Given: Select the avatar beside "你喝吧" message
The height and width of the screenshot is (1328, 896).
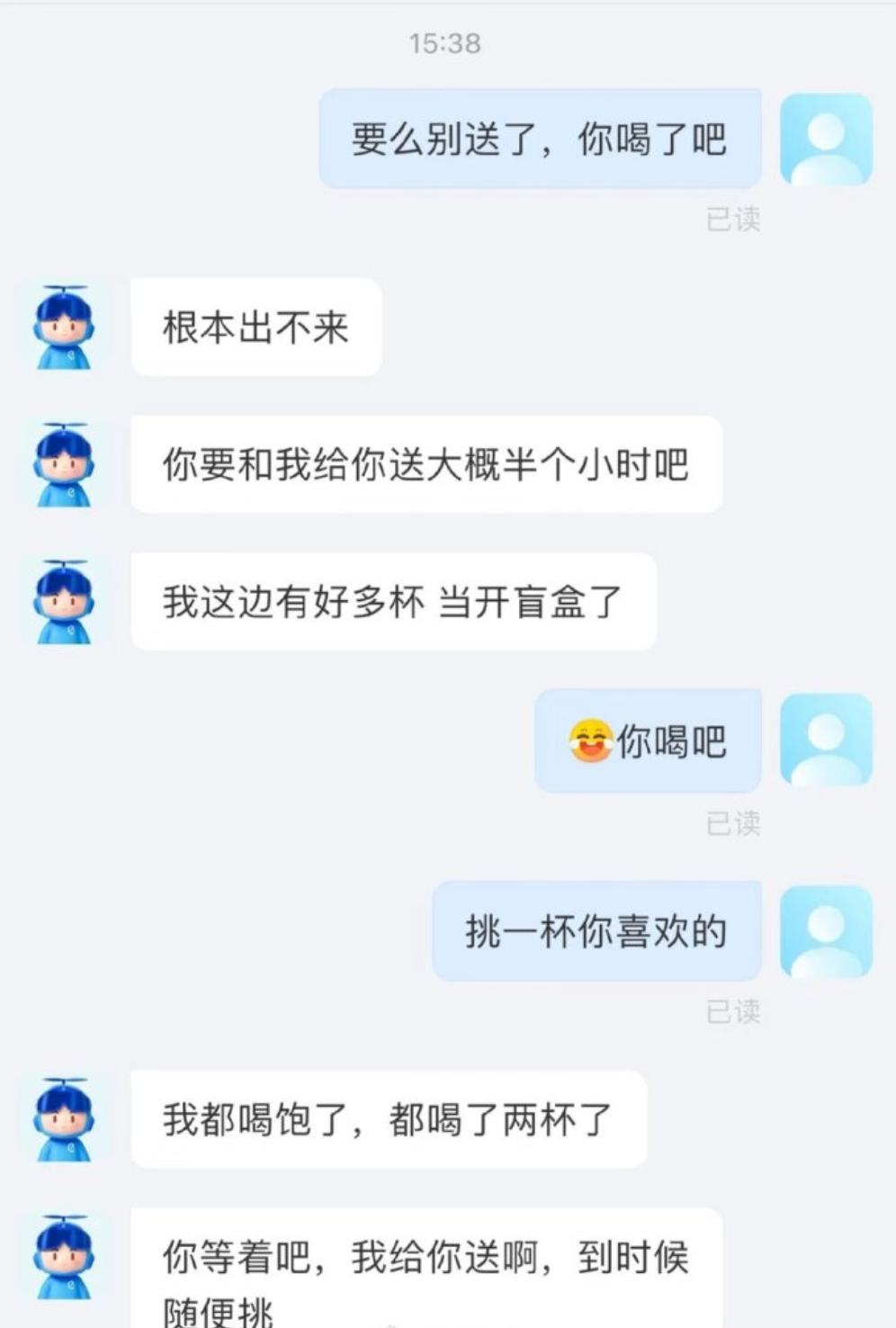Looking at the screenshot, I should [826, 740].
